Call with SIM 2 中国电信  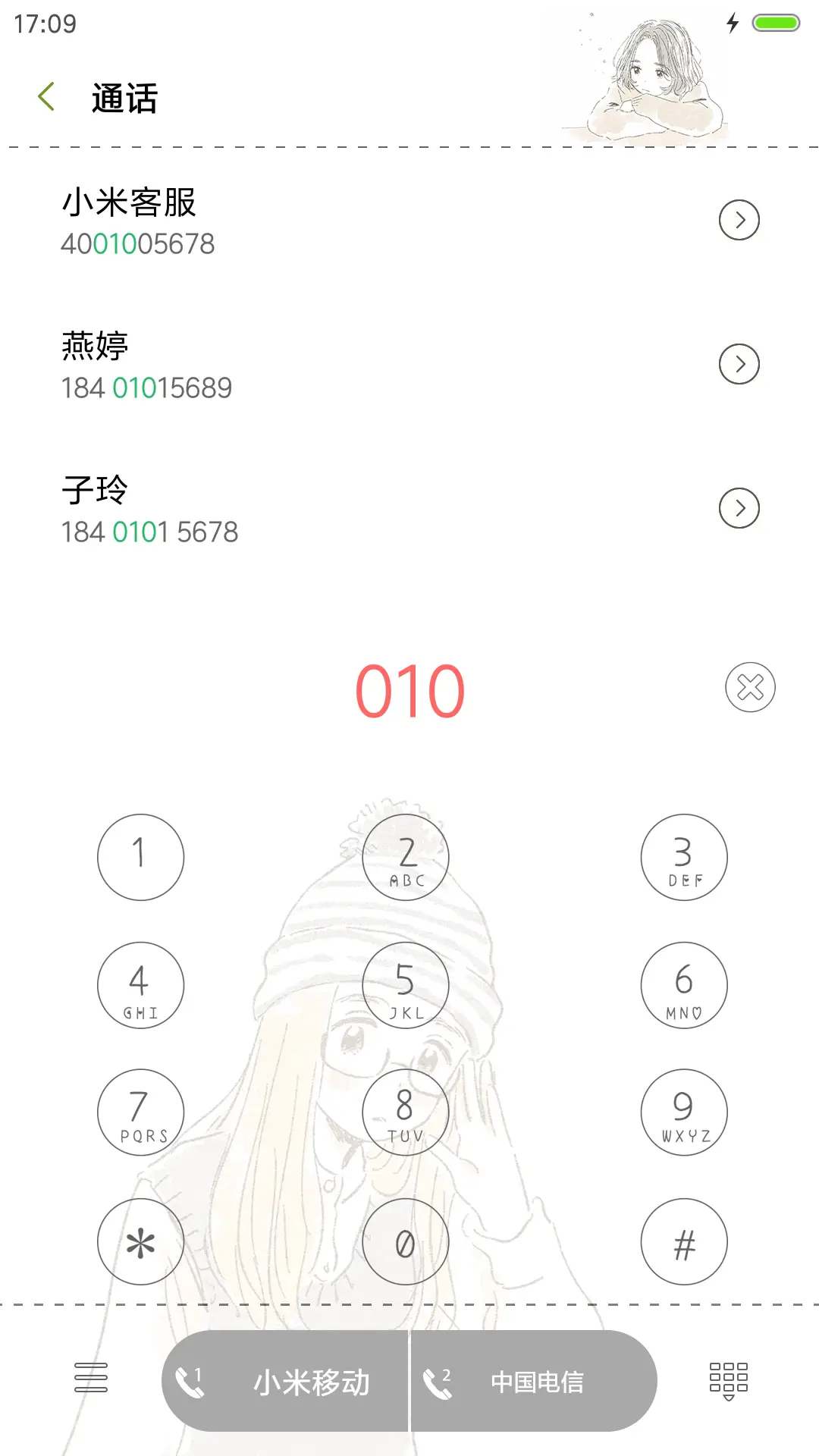pyautogui.click(x=532, y=1382)
